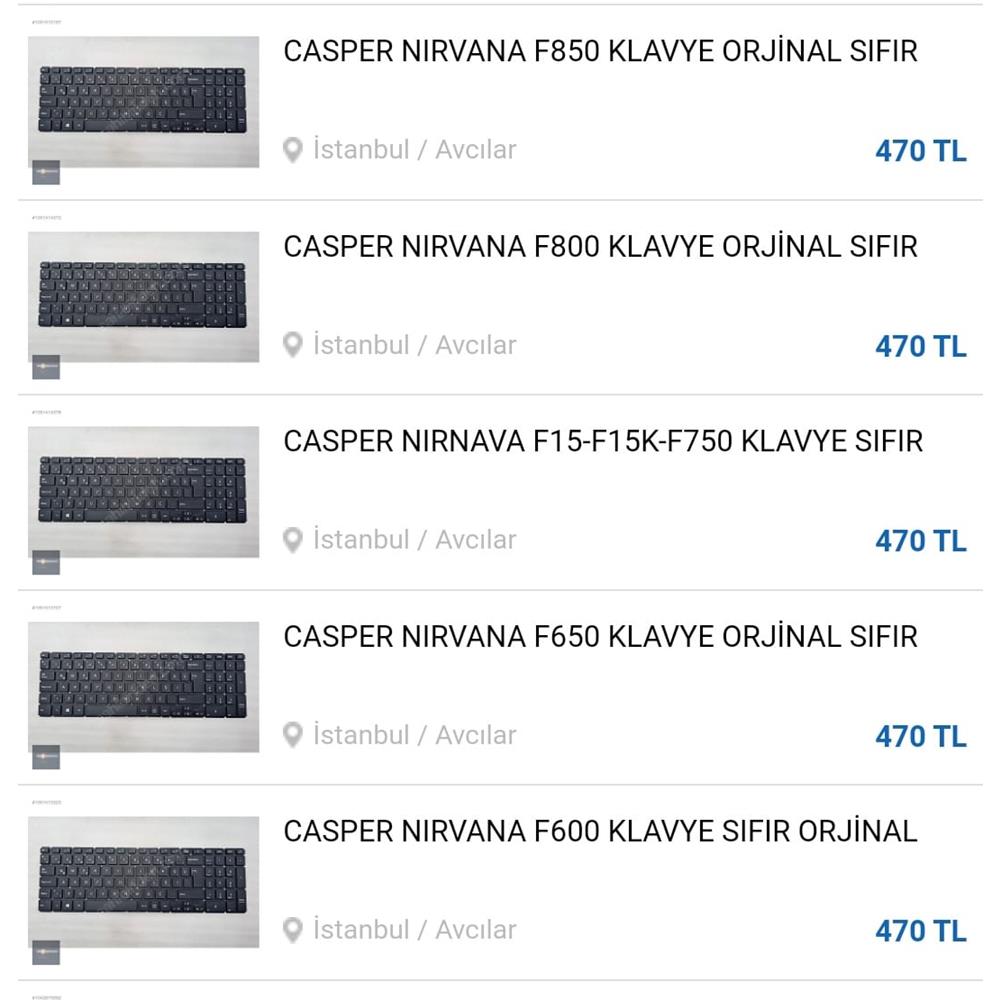The image size is (1000, 1000).
Task: Select the Casper Nirvana F650 keyboard listing
Action: 600,637
